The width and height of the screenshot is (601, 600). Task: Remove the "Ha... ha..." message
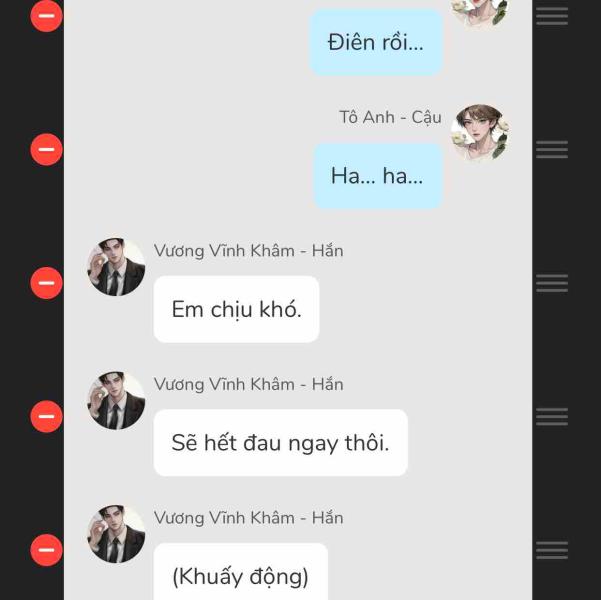pyautogui.click(x=46, y=150)
